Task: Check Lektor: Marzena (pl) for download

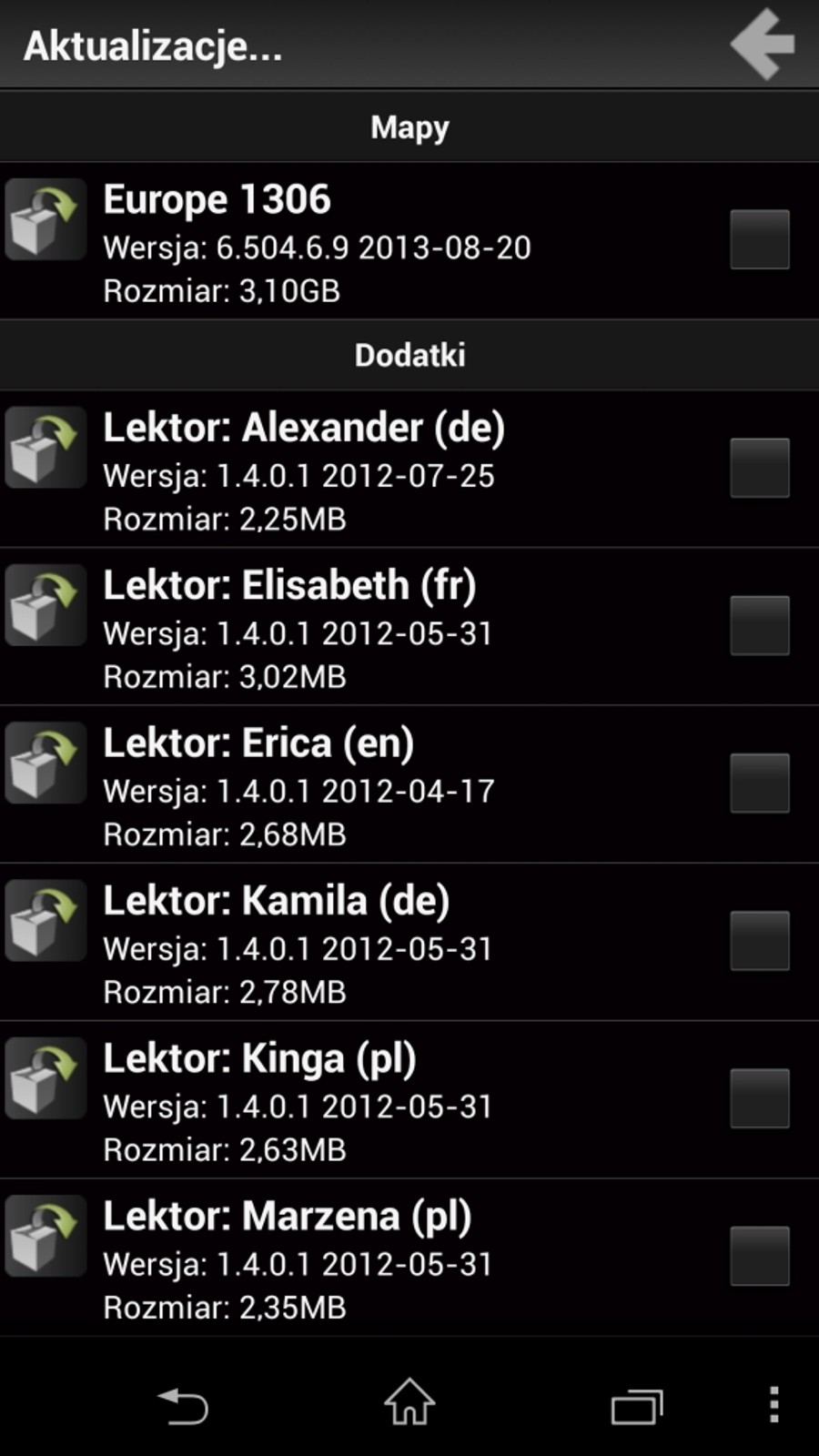Action: (x=760, y=1256)
